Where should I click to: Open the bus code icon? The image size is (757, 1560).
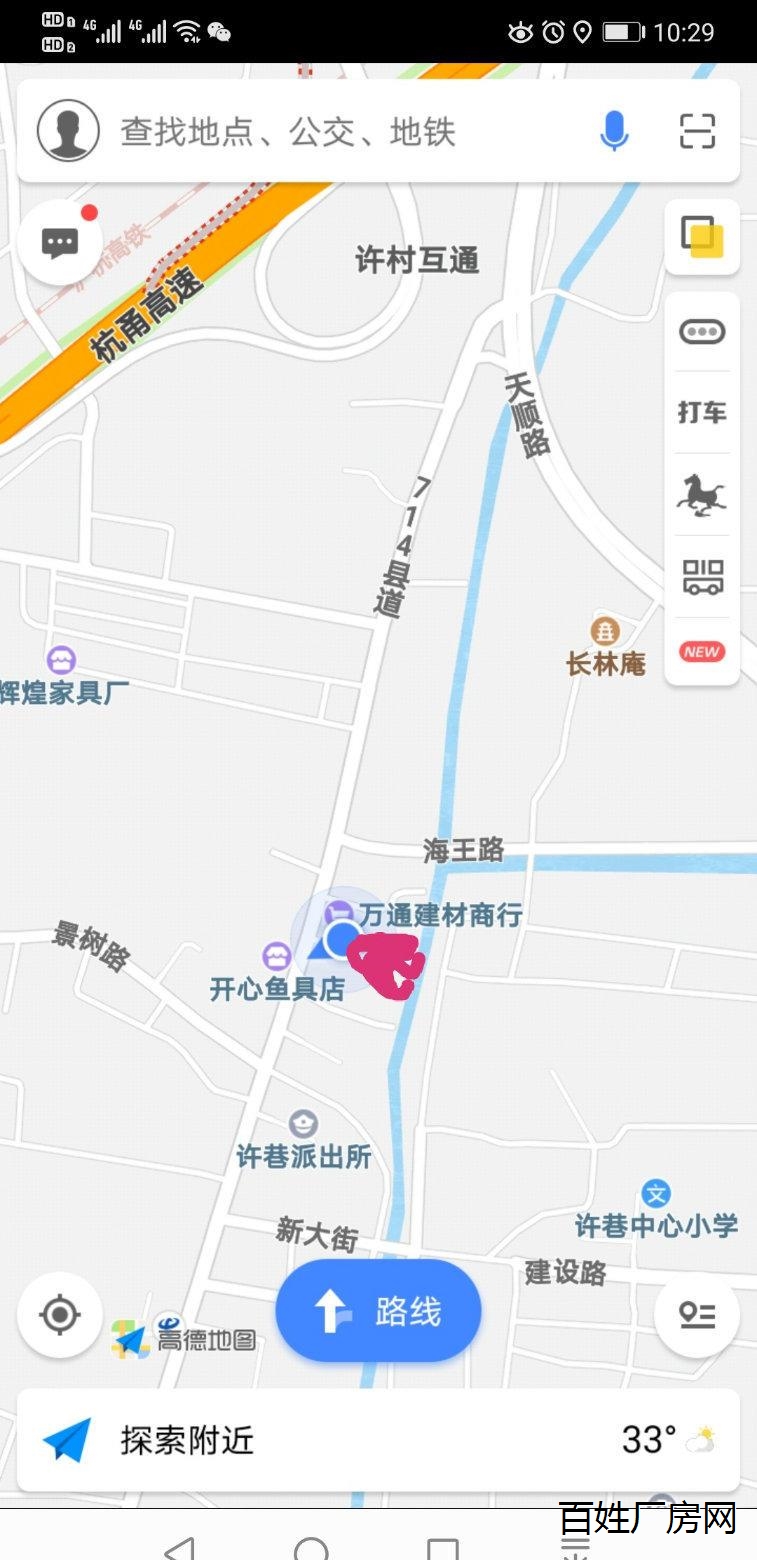[702, 577]
